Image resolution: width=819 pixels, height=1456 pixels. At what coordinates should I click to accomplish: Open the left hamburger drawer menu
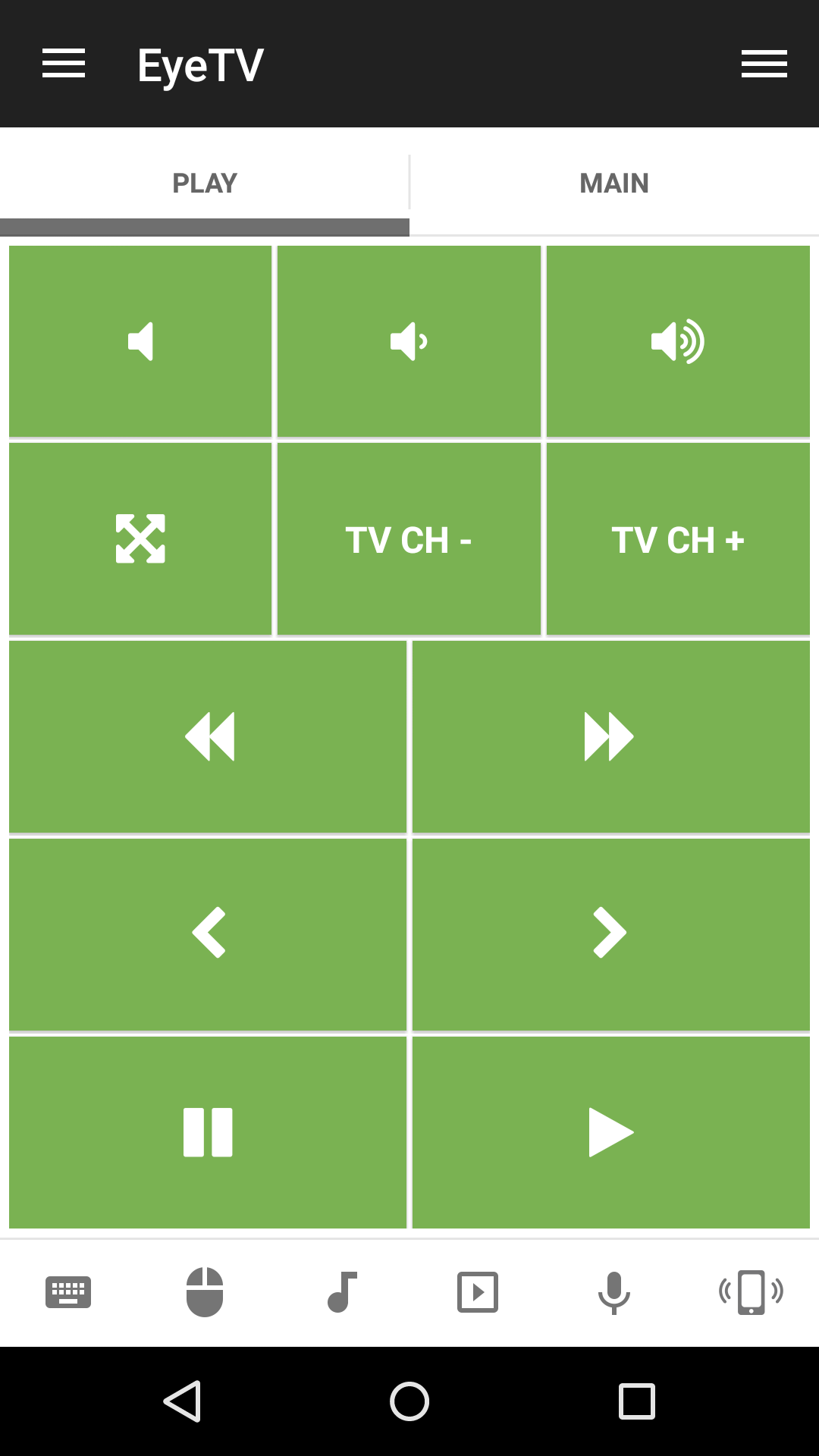[x=64, y=64]
